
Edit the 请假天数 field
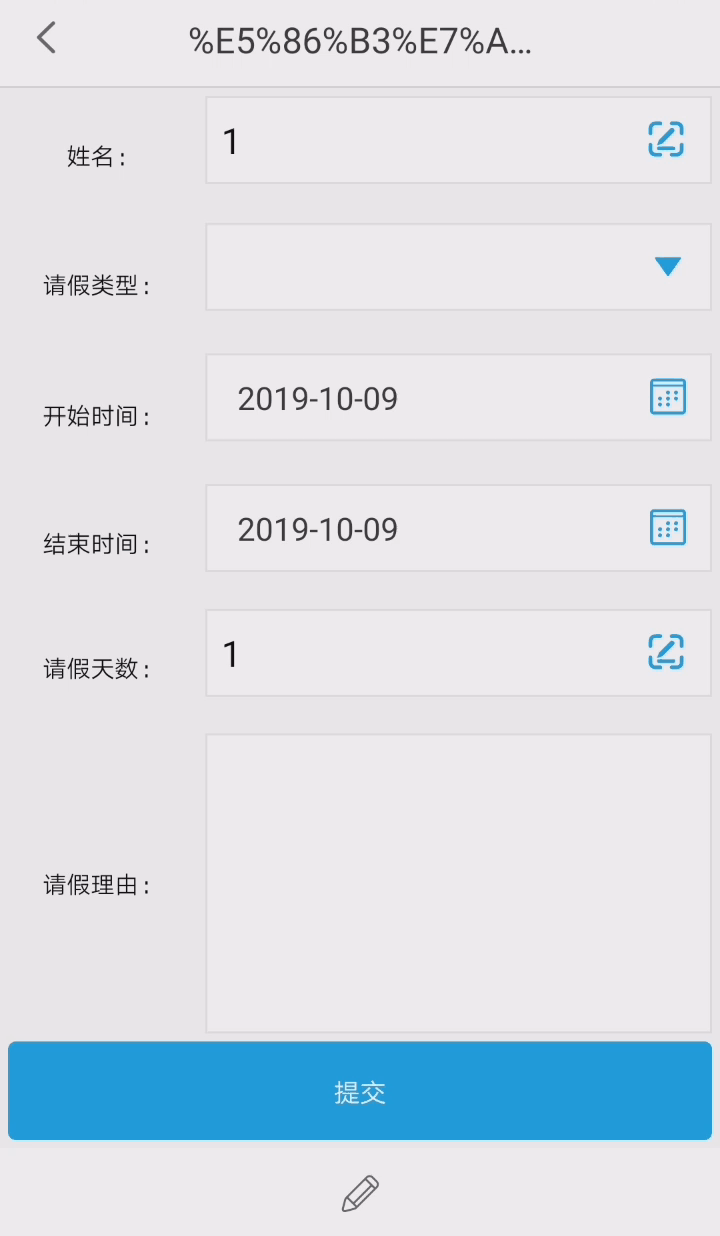(420, 654)
